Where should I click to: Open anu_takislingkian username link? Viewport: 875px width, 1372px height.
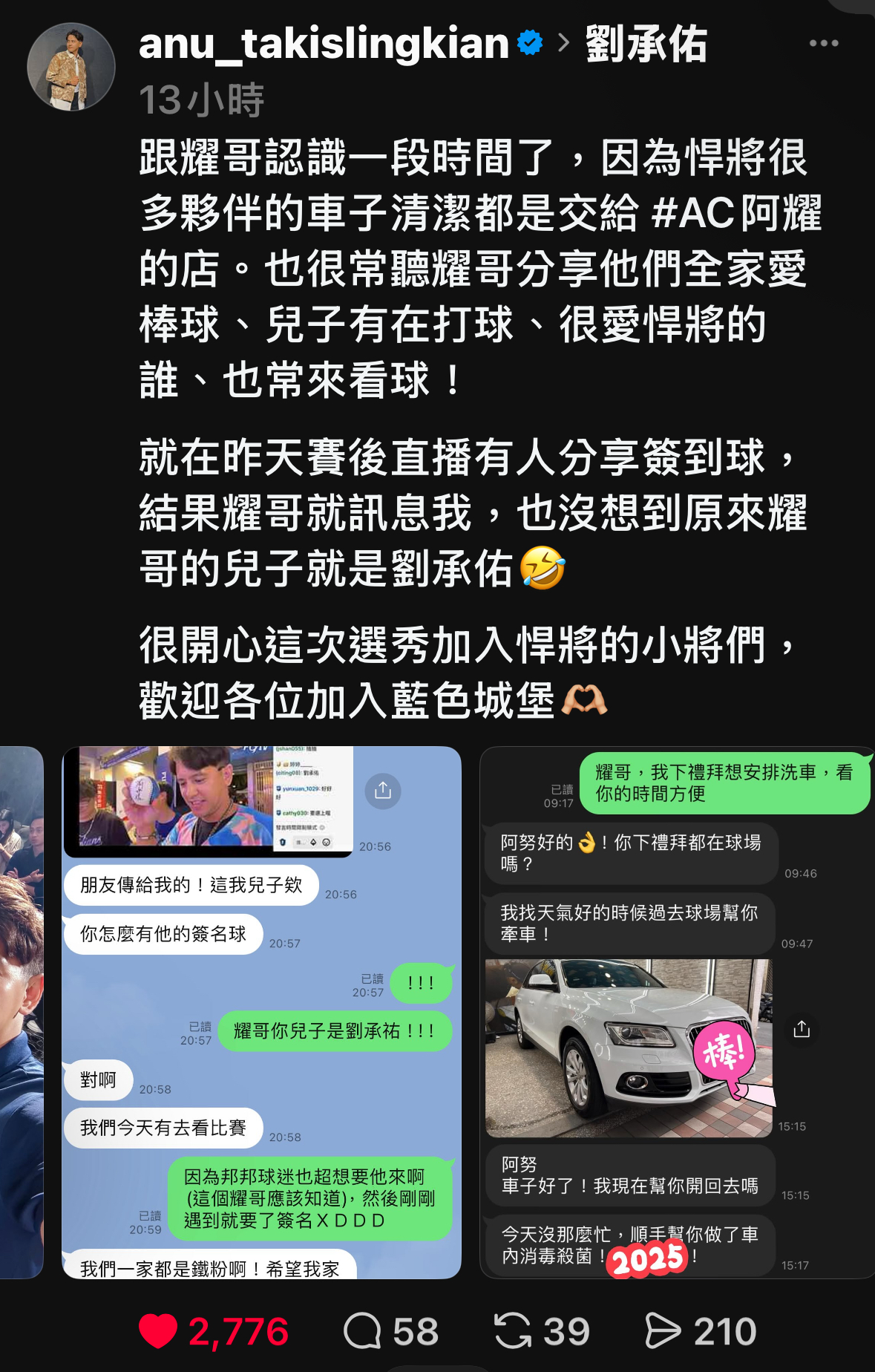pyautogui.click(x=324, y=44)
